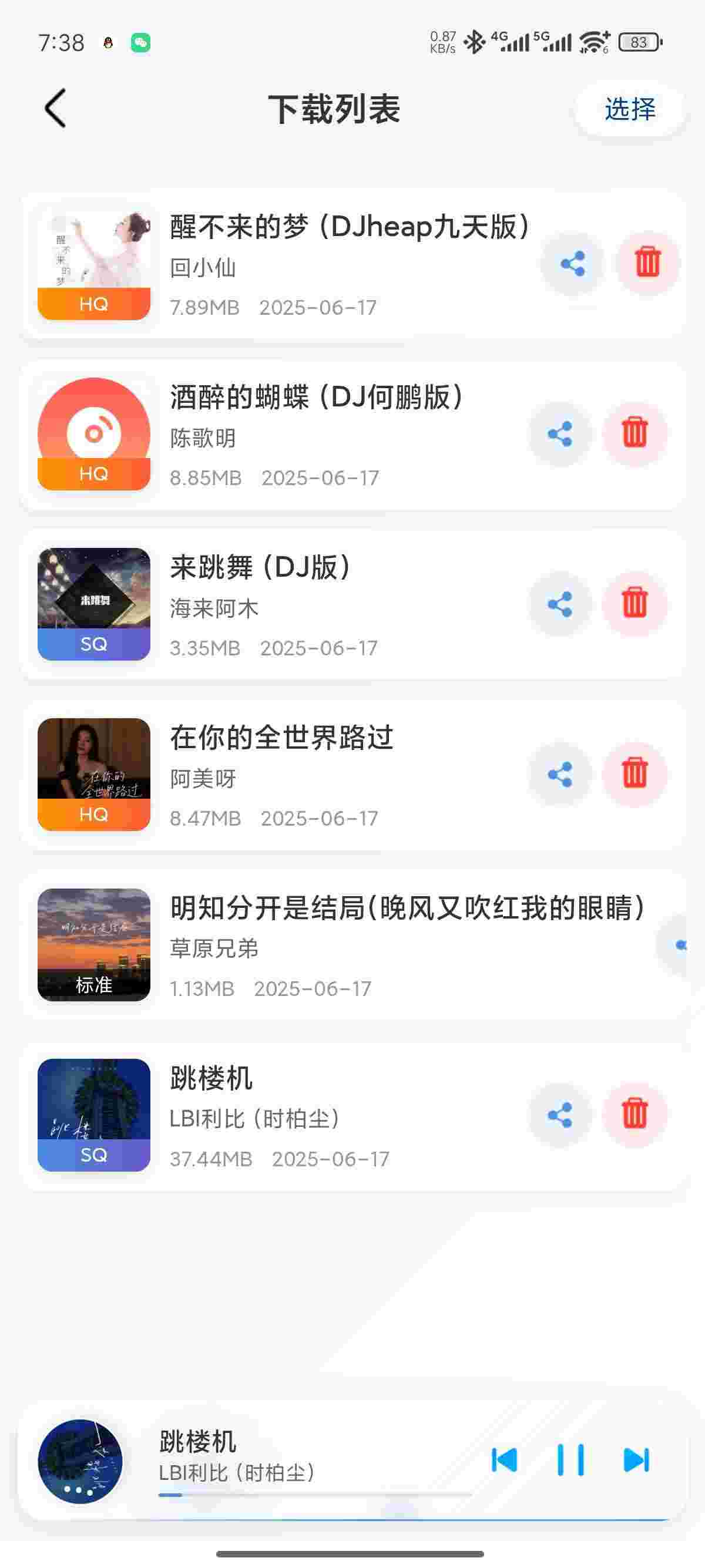Open the now-playing album cover
Image resolution: width=705 pixels, height=1568 pixels.
coord(80,1461)
